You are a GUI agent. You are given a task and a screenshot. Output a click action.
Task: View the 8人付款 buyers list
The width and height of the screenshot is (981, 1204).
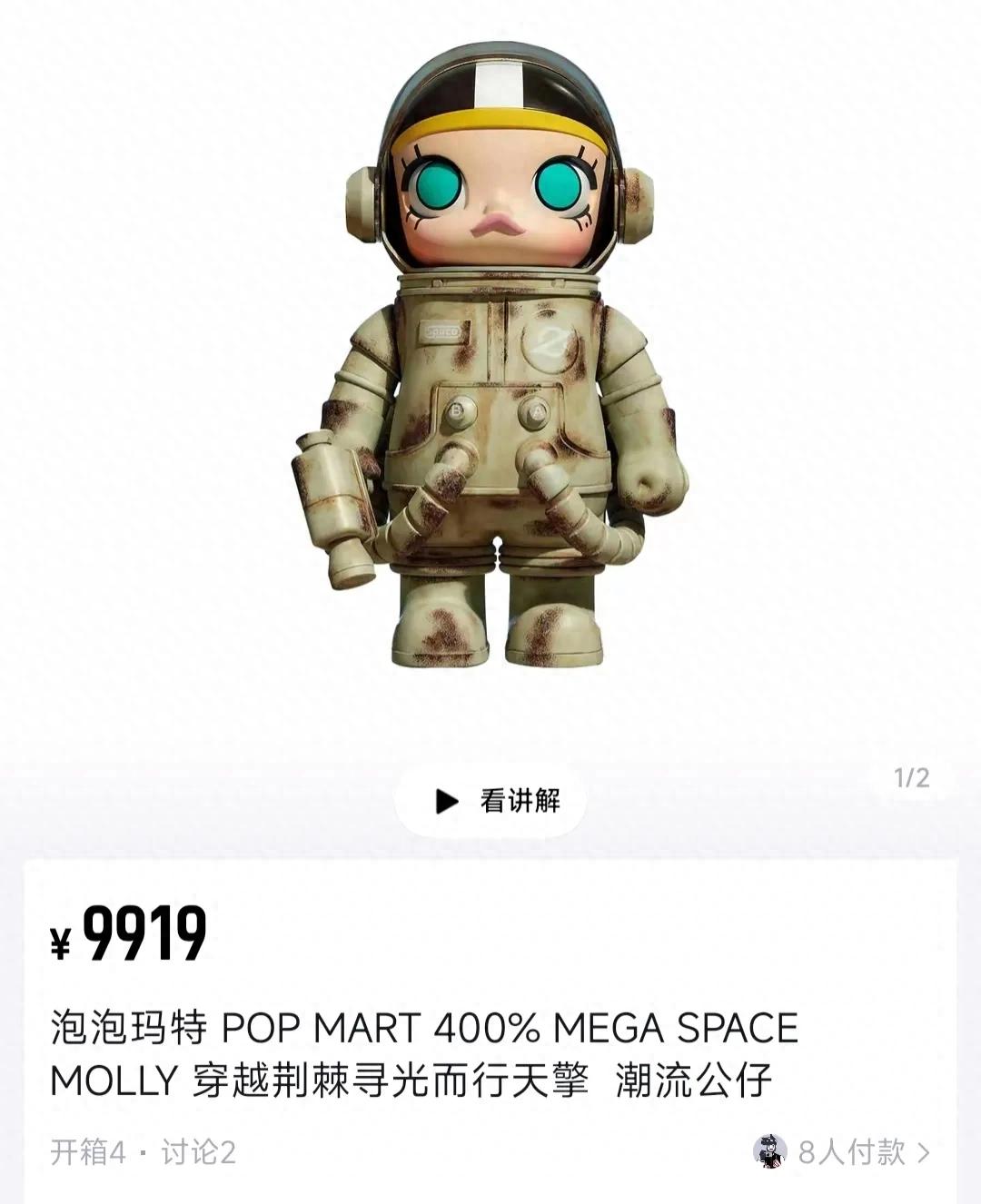coord(842,1152)
